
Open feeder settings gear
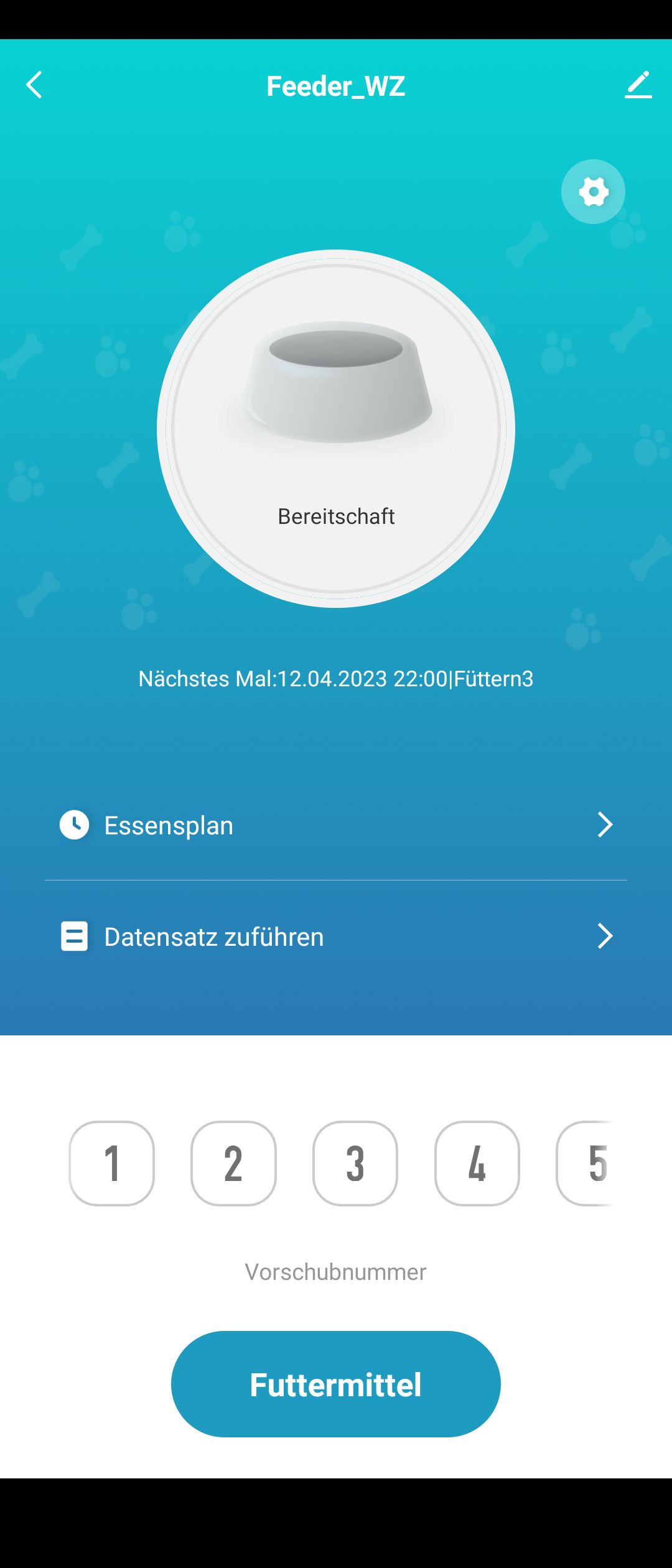tap(593, 192)
